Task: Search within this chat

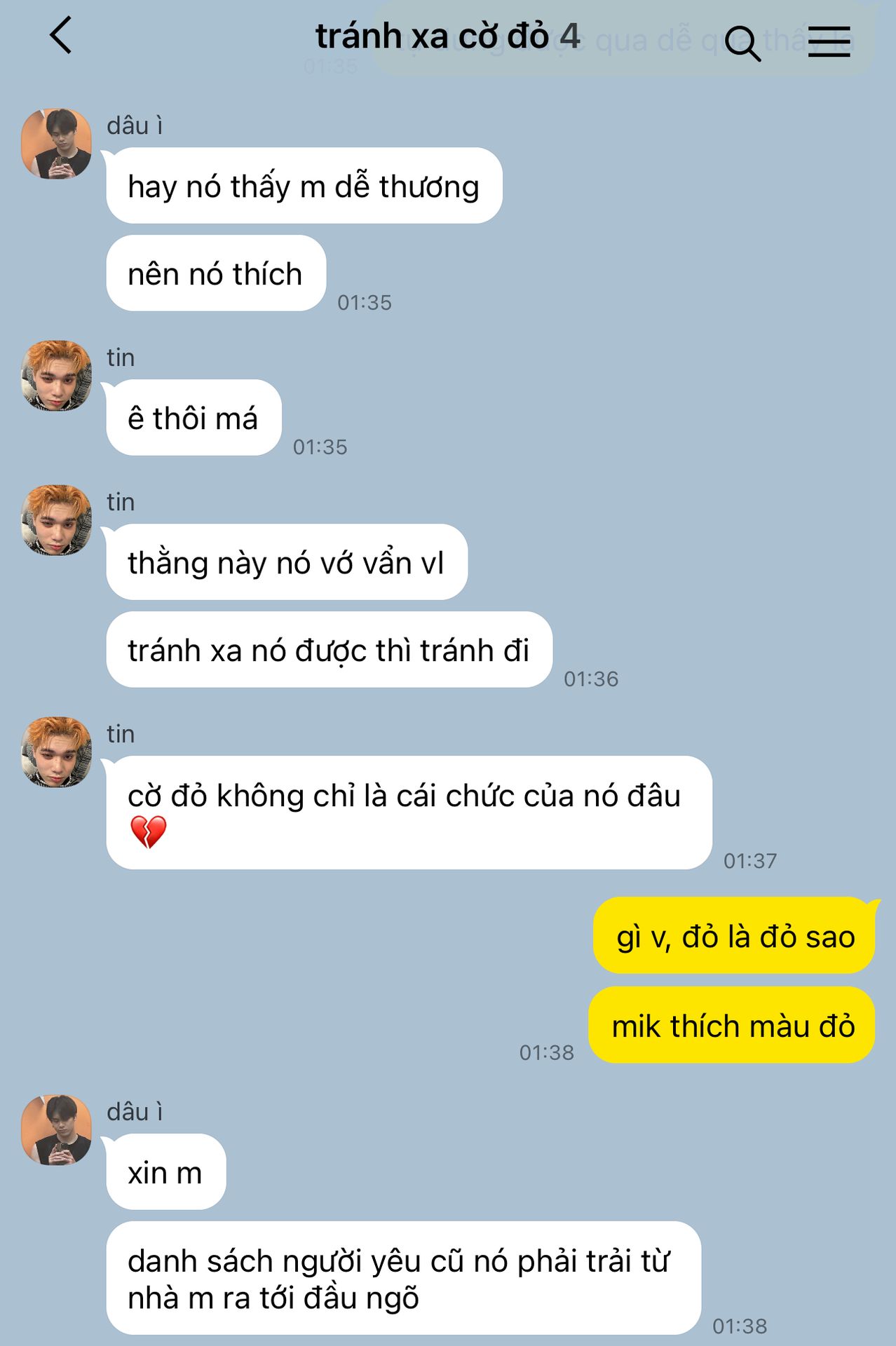Action: tap(742, 43)
